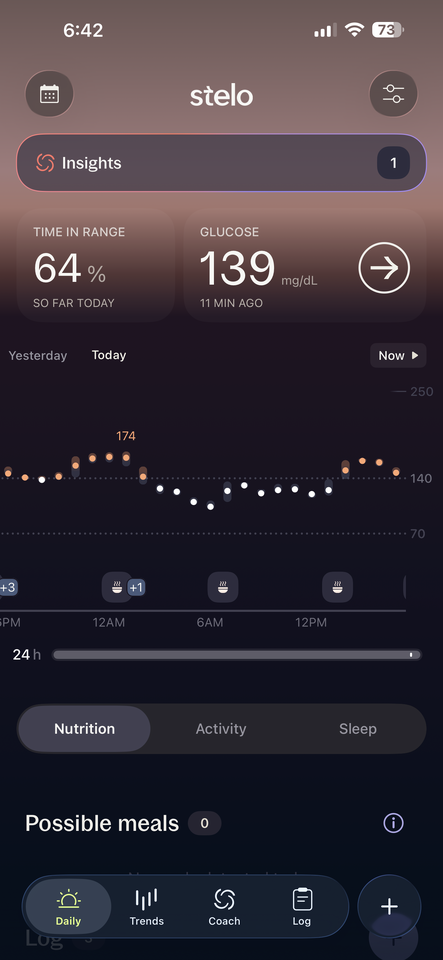Viewport: 443px width, 960px height.
Task: Switch to the Sleep segment
Action: (x=358, y=729)
